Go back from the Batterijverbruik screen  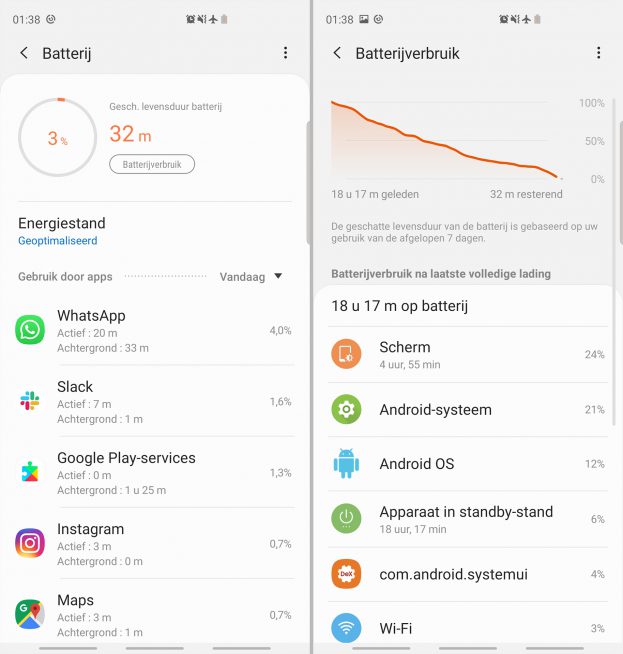coord(337,53)
